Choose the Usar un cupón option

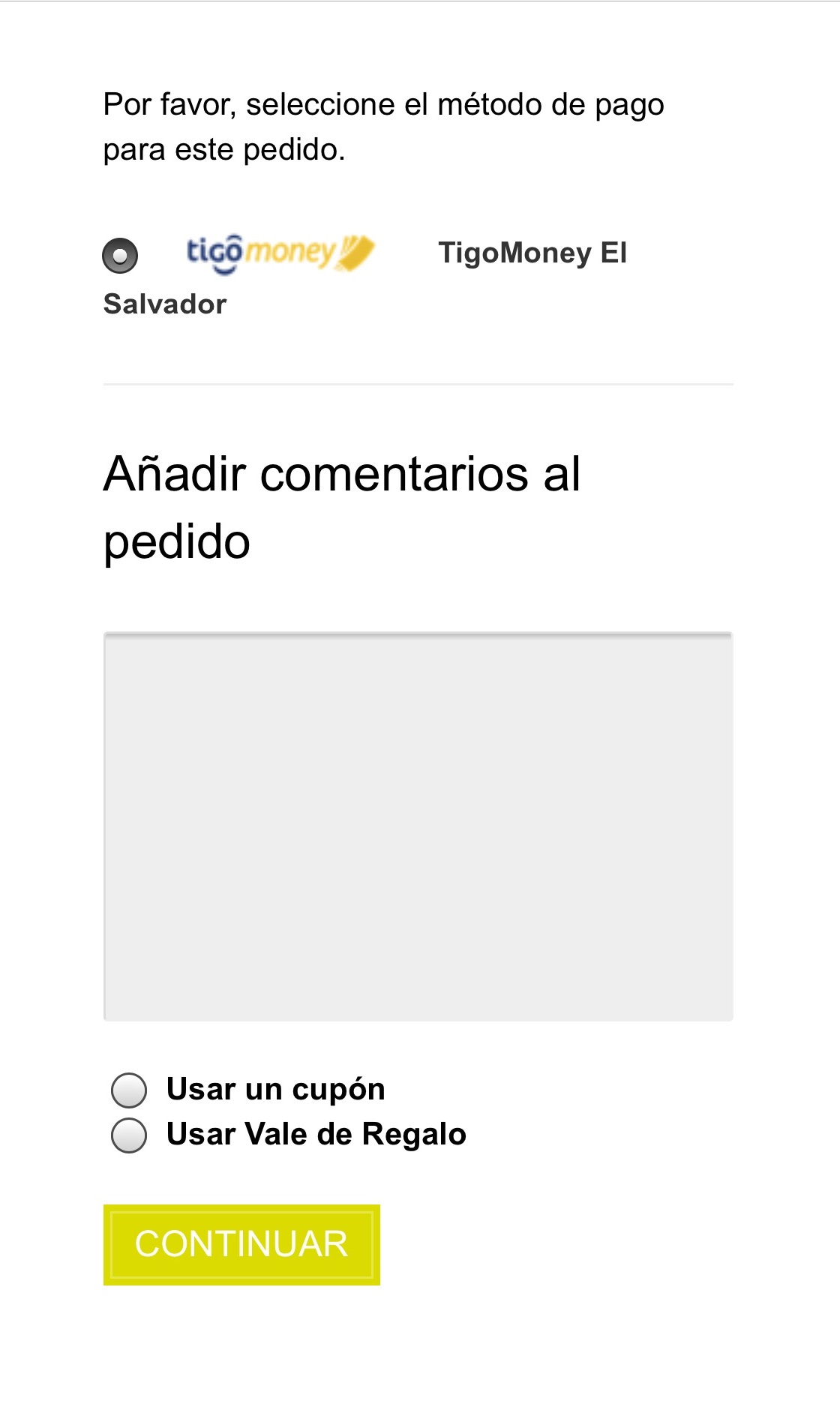click(129, 1090)
